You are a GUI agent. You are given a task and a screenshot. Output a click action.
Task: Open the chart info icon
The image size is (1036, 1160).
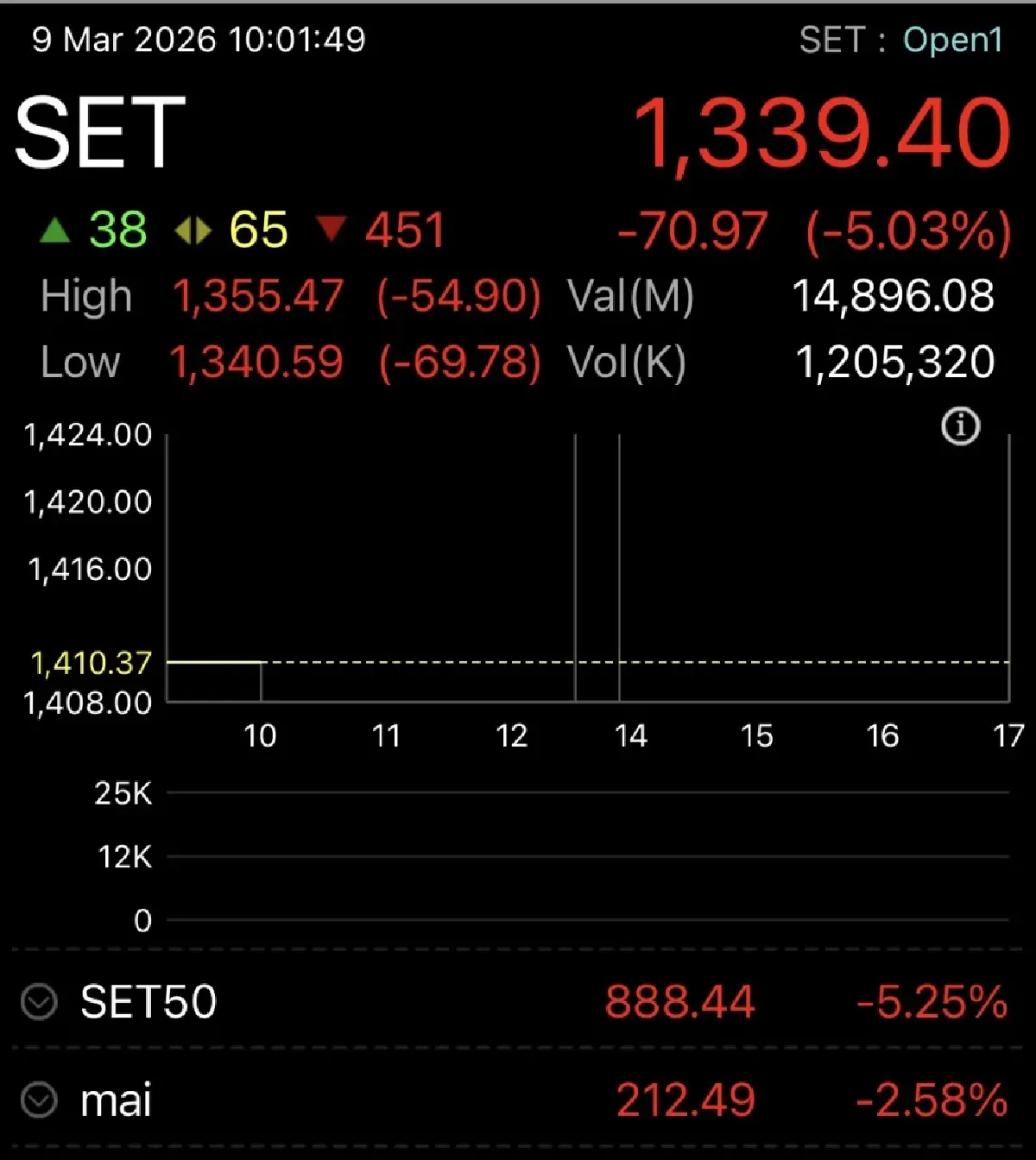(x=961, y=426)
